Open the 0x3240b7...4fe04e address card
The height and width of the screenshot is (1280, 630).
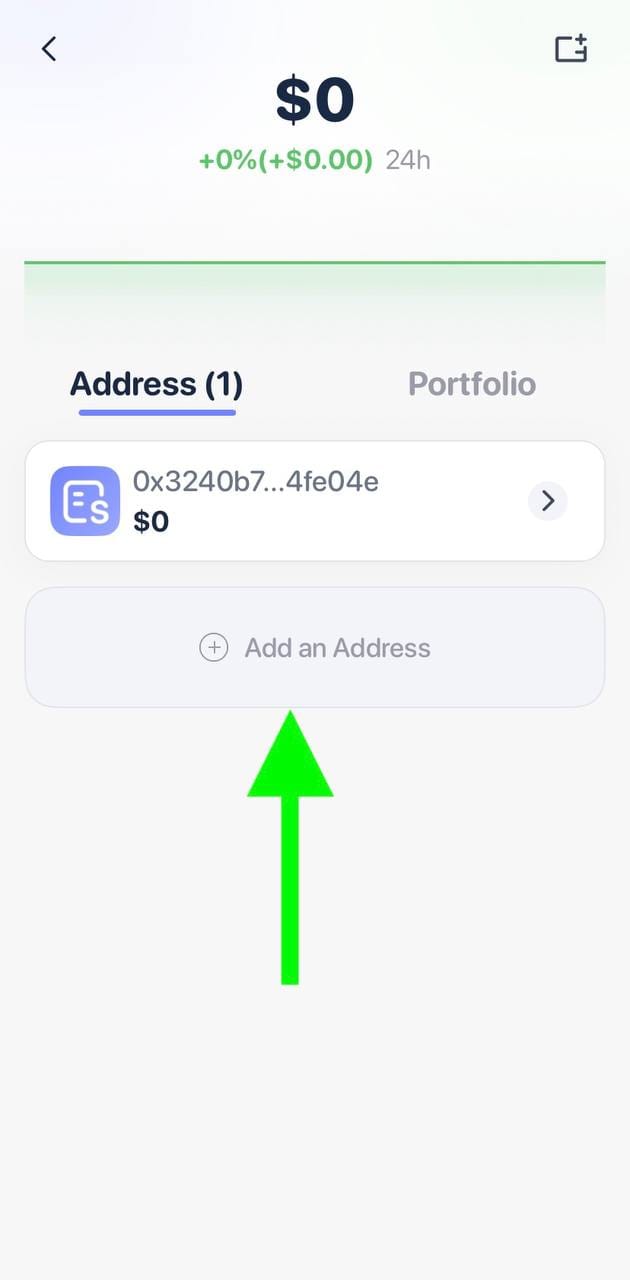click(x=314, y=501)
